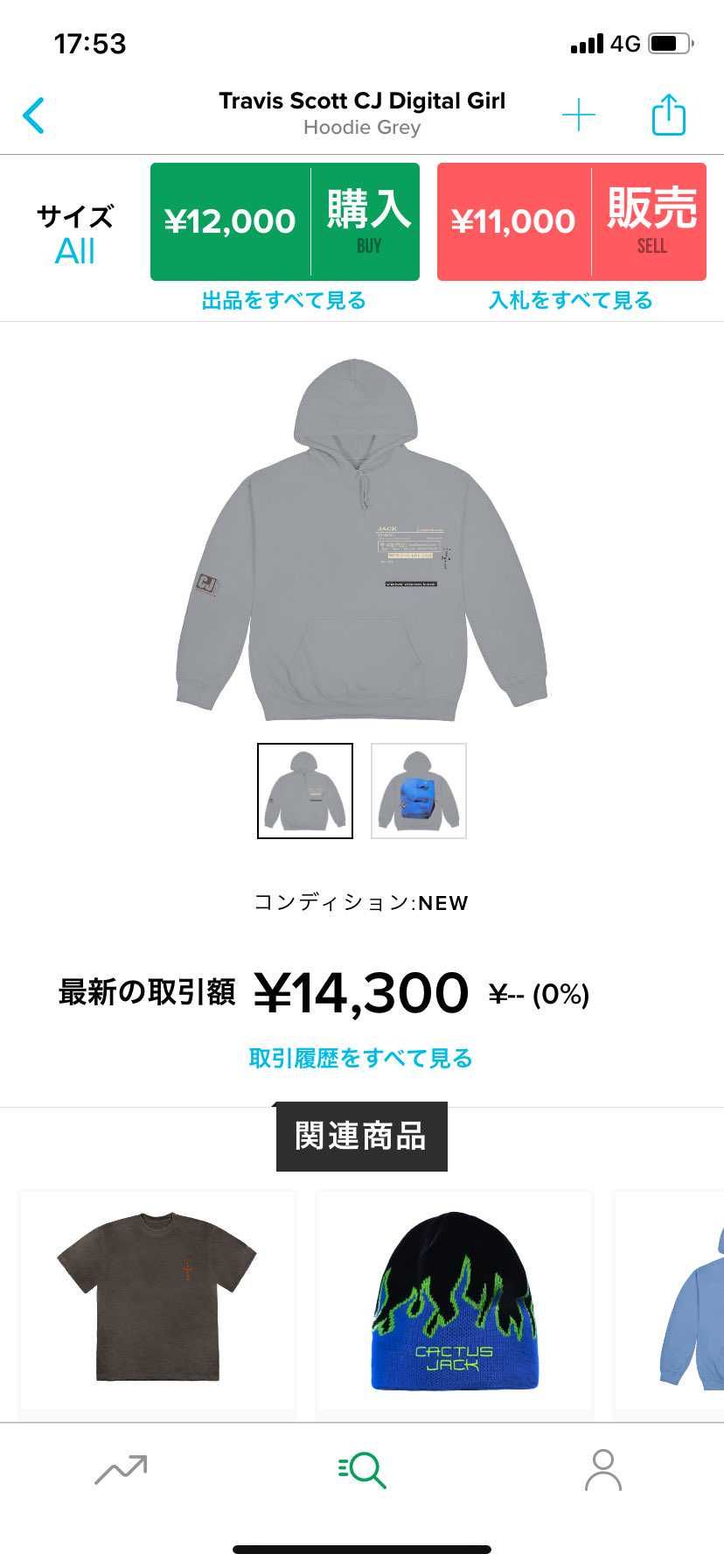Open 取引履歴をすべて見る transaction history link
Viewport: 724px width, 1568px height.
(362, 1058)
